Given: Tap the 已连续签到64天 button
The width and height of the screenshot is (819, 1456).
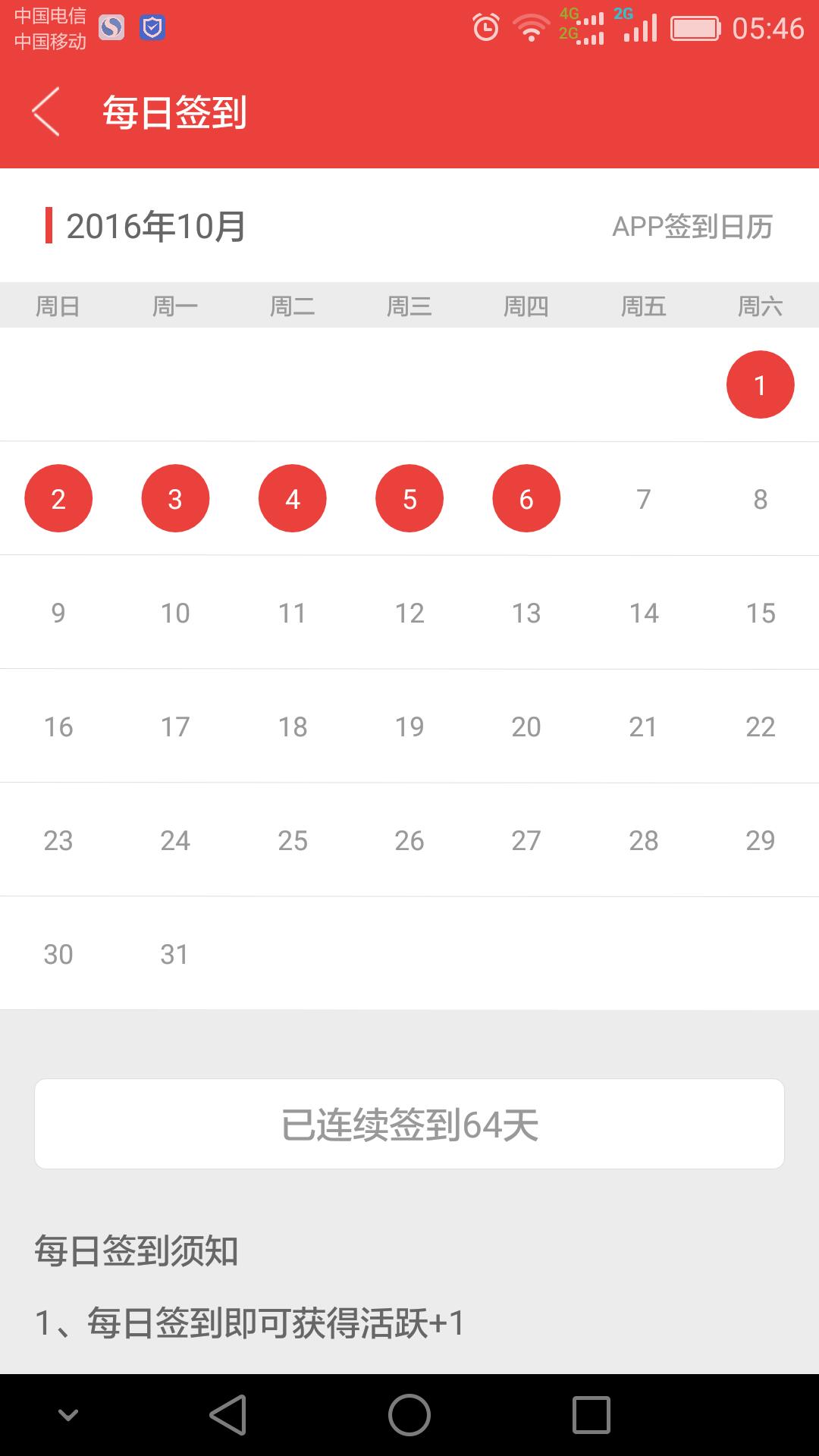Looking at the screenshot, I should tap(409, 1124).
